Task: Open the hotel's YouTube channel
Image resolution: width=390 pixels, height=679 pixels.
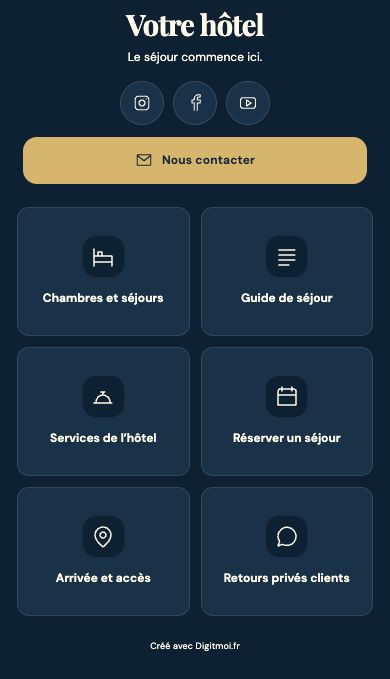Action: tap(248, 103)
